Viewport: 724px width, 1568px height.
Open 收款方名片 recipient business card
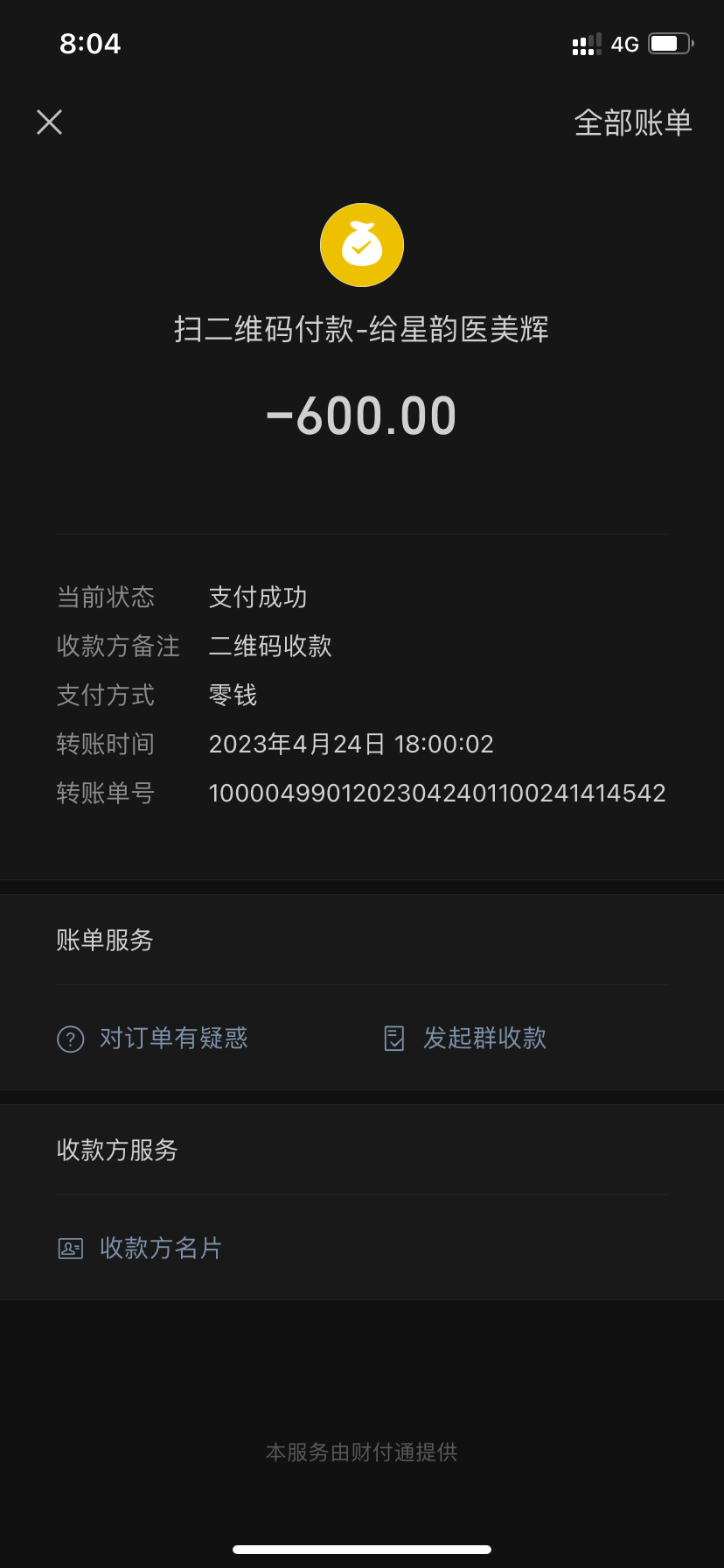pyautogui.click(x=161, y=1249)
